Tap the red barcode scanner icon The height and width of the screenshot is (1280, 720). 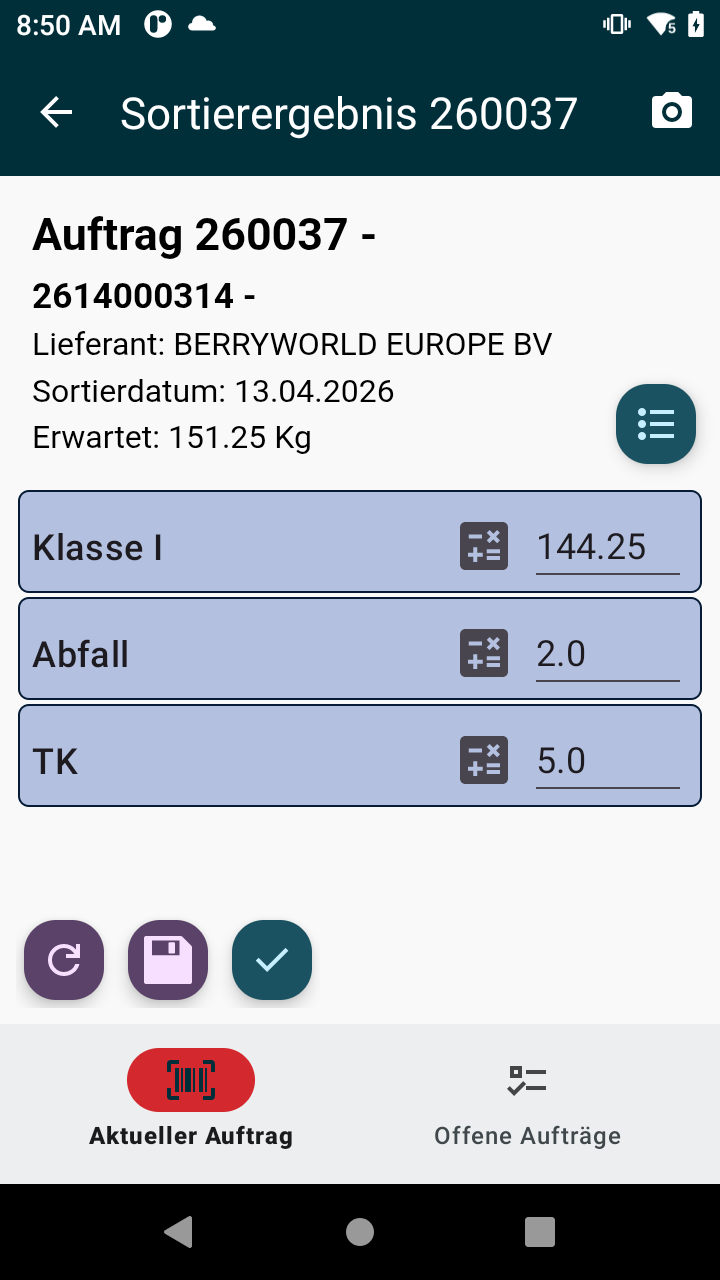[x=190, y=1080]
